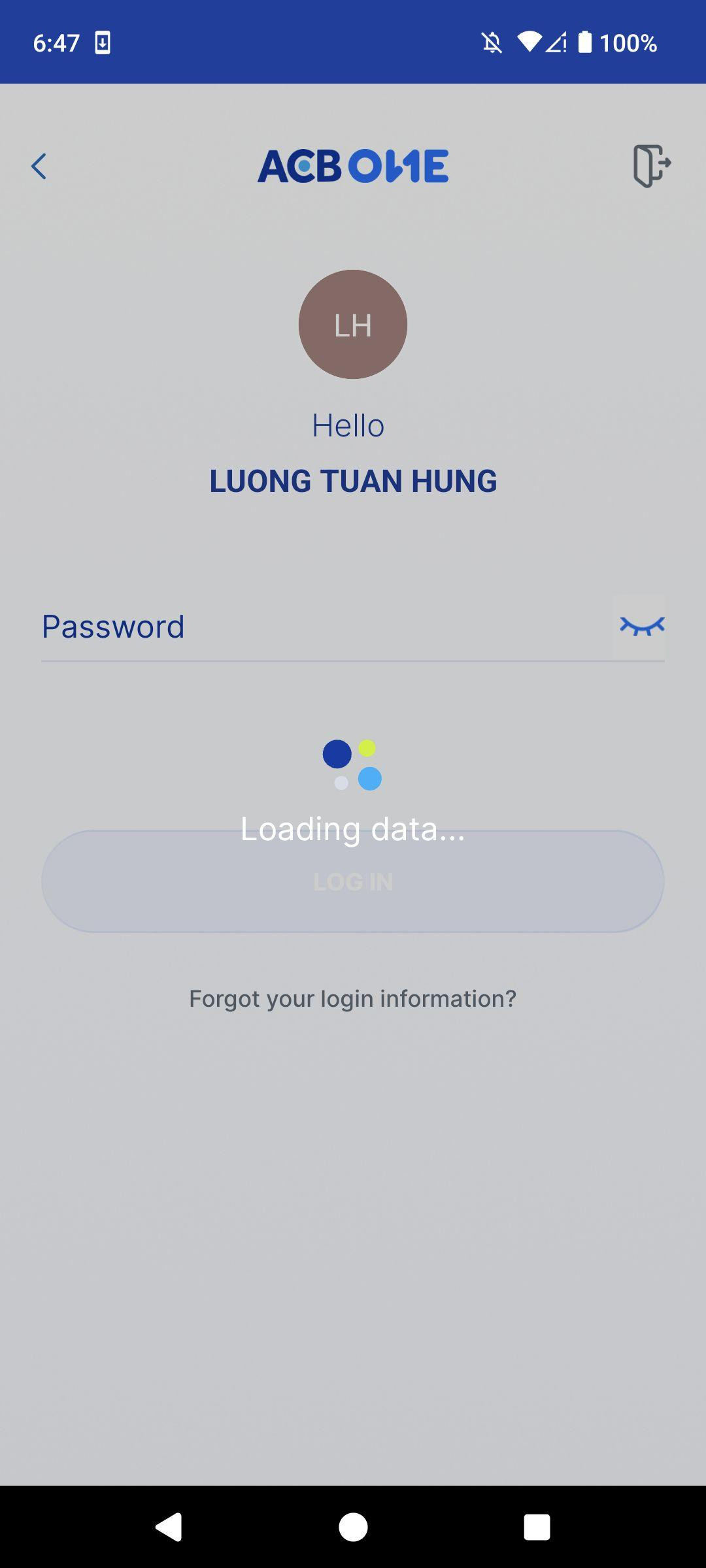The width and height of the screenshot is (706, 1568).
Task: Tap the LOG IN button
Action: (x=353, y=881)
